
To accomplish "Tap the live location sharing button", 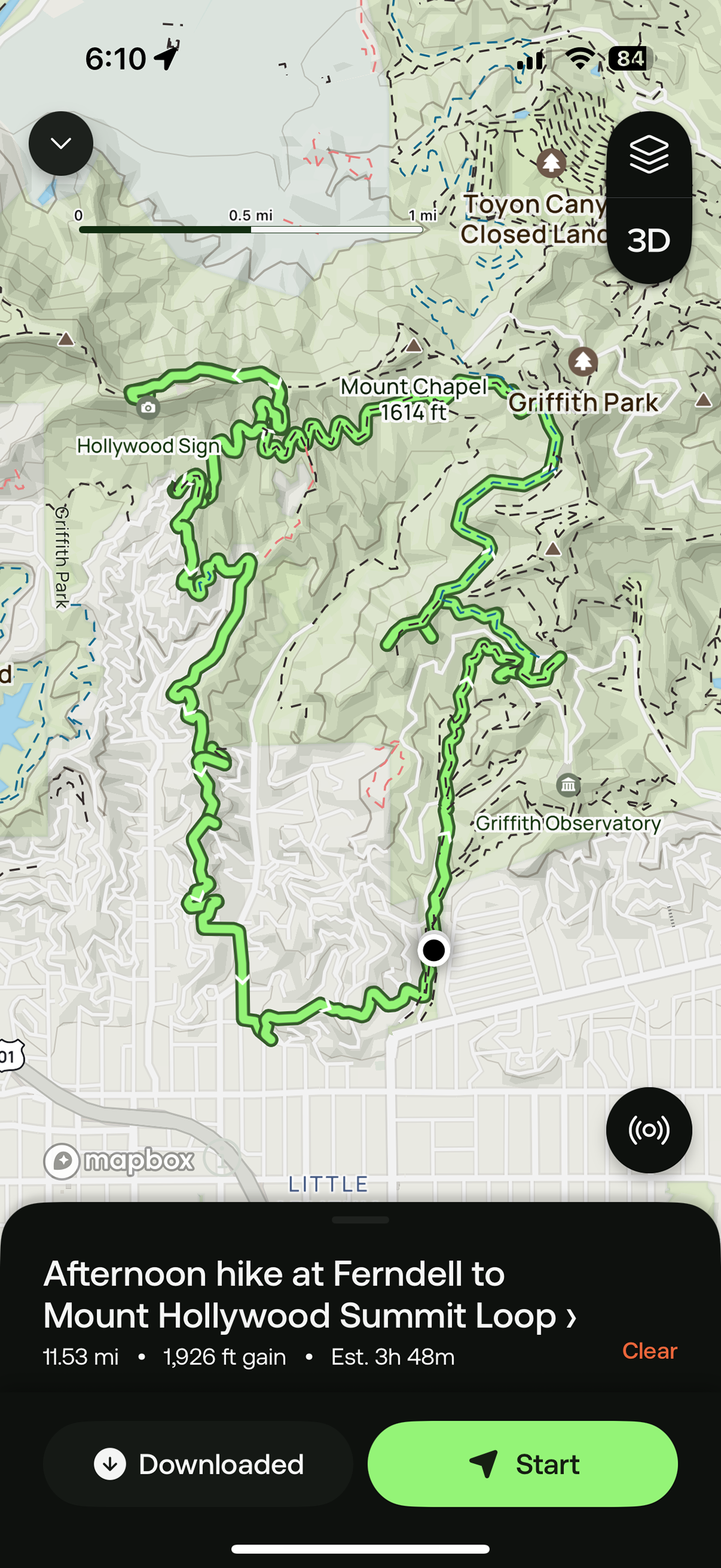I will point(648,1130).
